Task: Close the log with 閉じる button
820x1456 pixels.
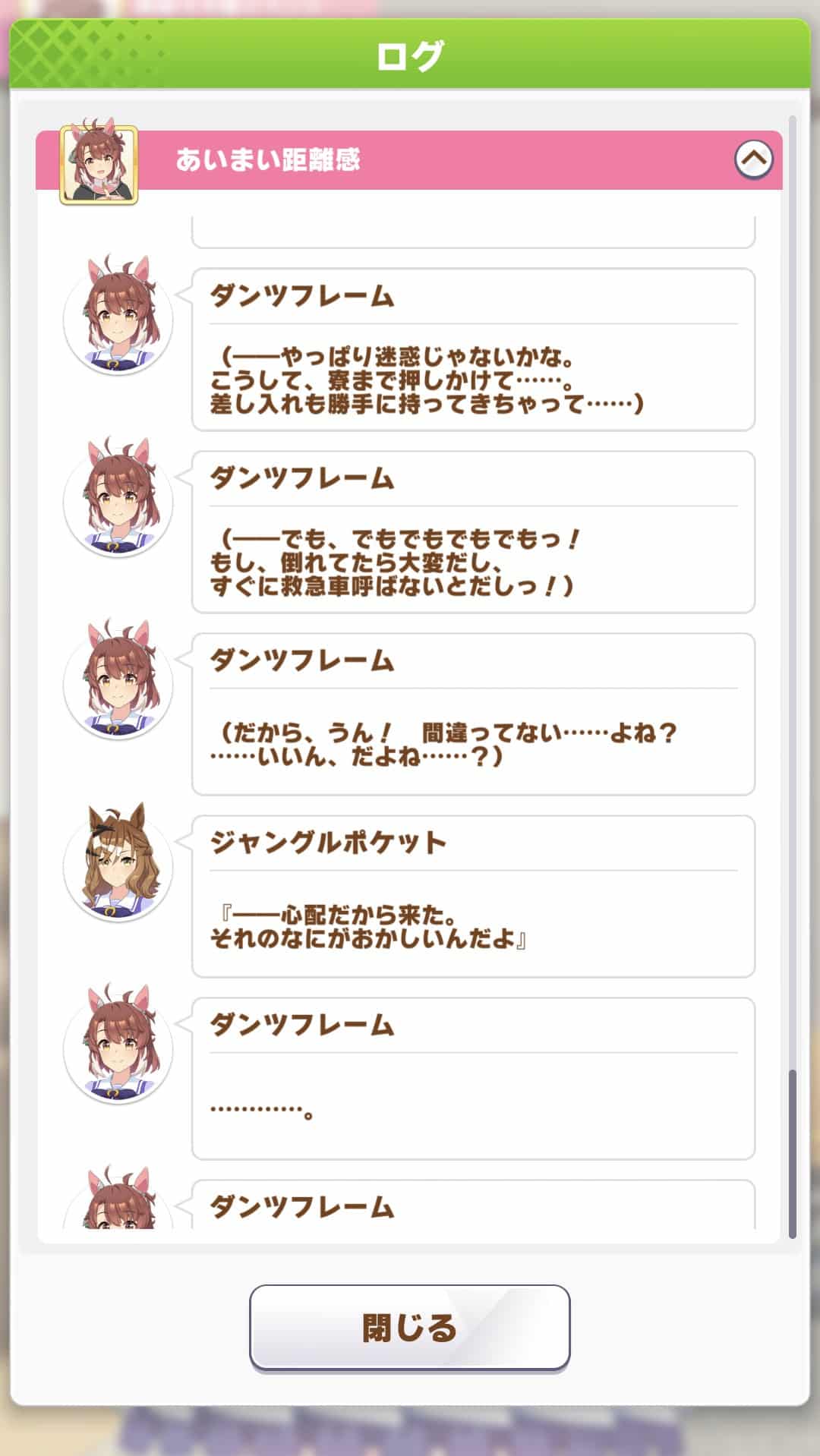Action: (409, 1328)
